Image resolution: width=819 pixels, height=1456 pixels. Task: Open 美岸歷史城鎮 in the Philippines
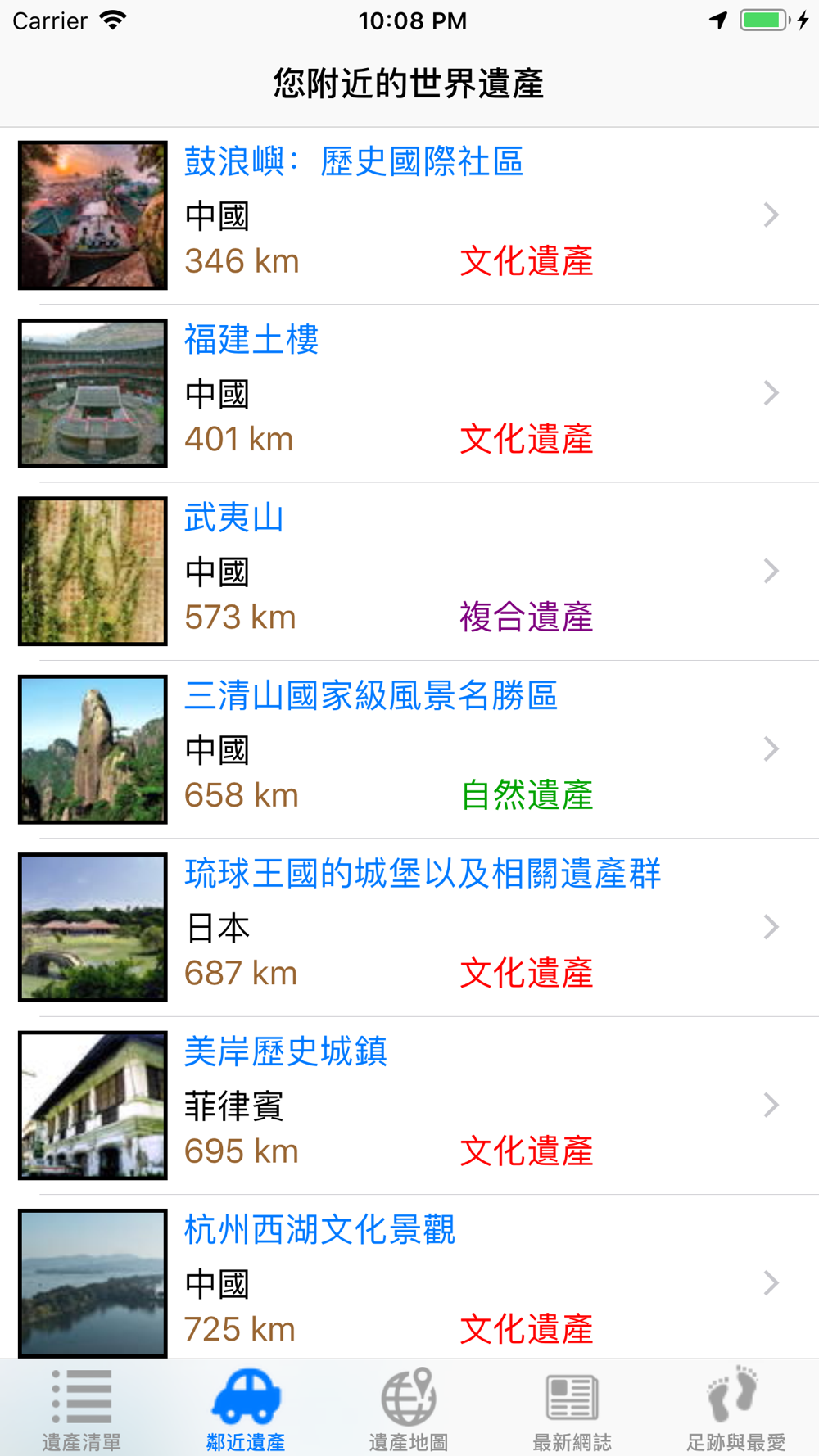coord(409,1105)
